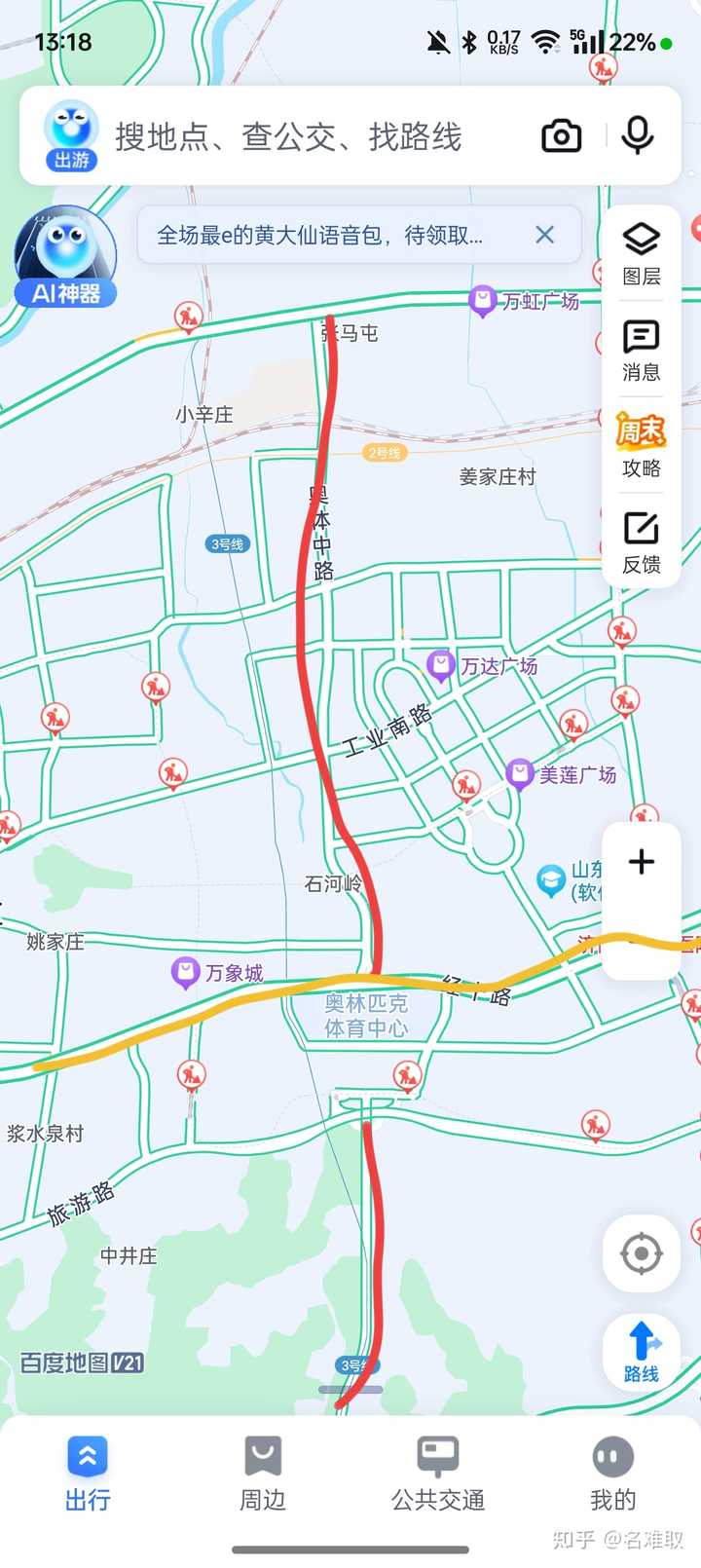Open the 图层 map layers panel
This screenshot has height=1568, width=701.
[642, 253]
